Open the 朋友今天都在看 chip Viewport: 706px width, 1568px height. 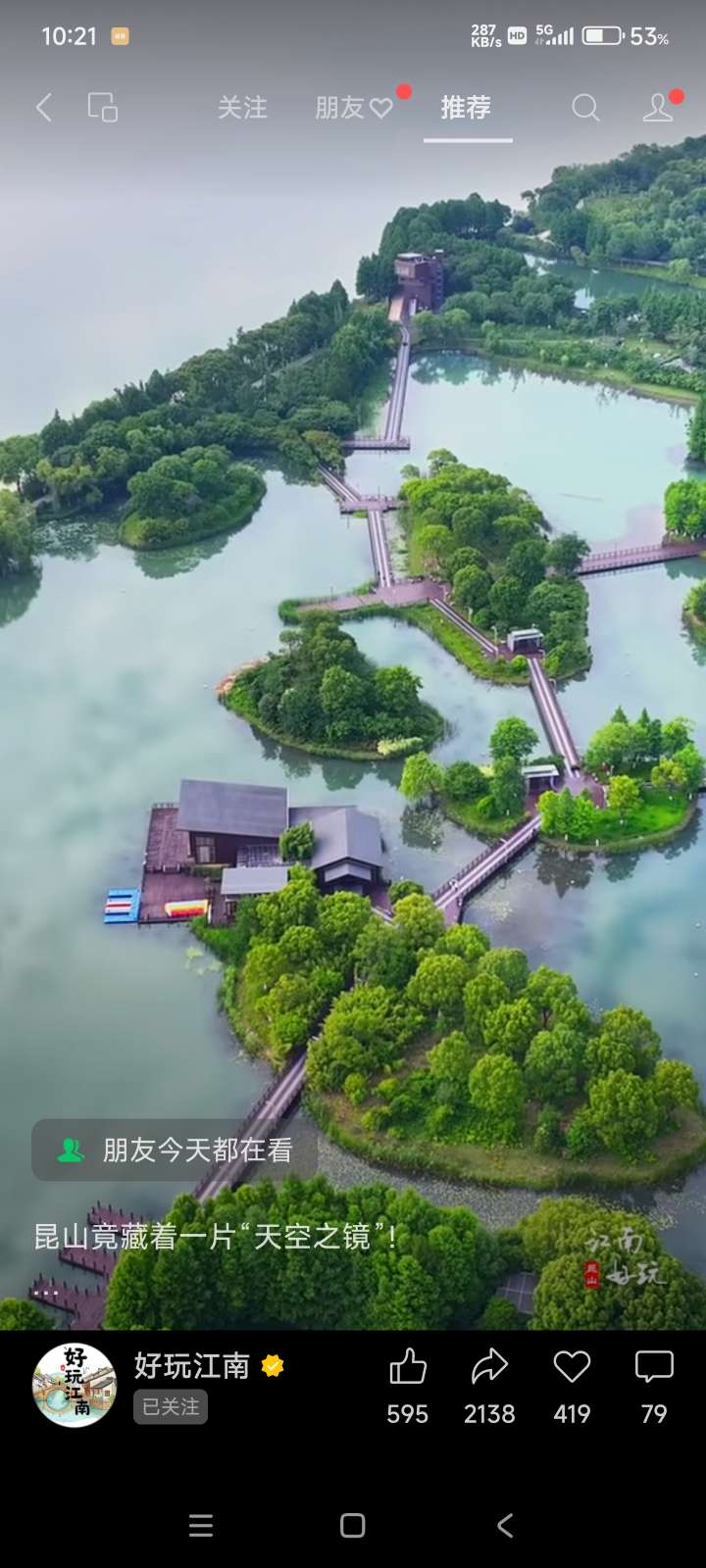pyautogui.click(x=175, y=1150)
